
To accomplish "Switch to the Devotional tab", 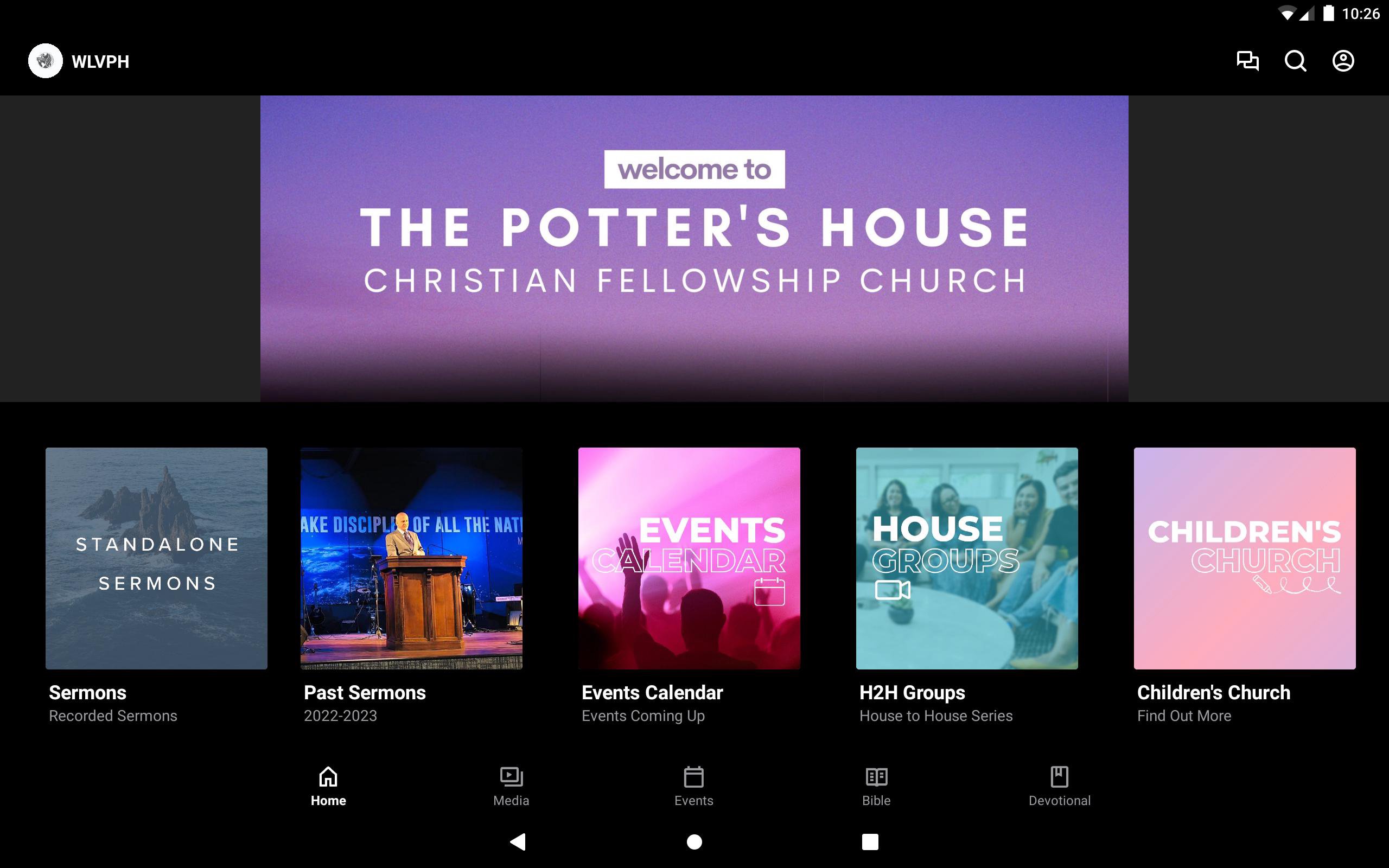I will [x=1059, y=786].
